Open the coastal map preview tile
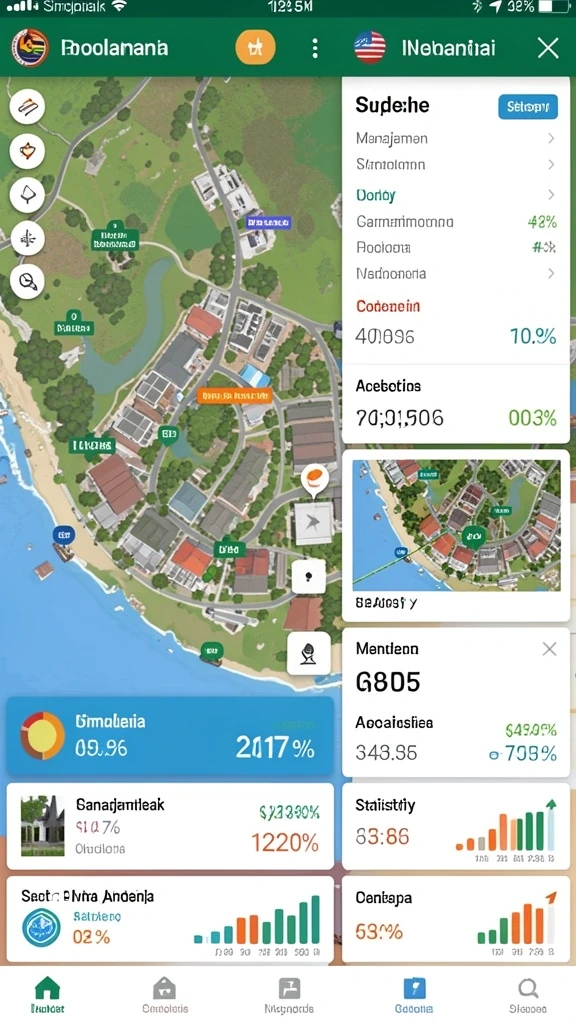The height and width of the screenshot is (1024, 576). (x=456, y=535)
